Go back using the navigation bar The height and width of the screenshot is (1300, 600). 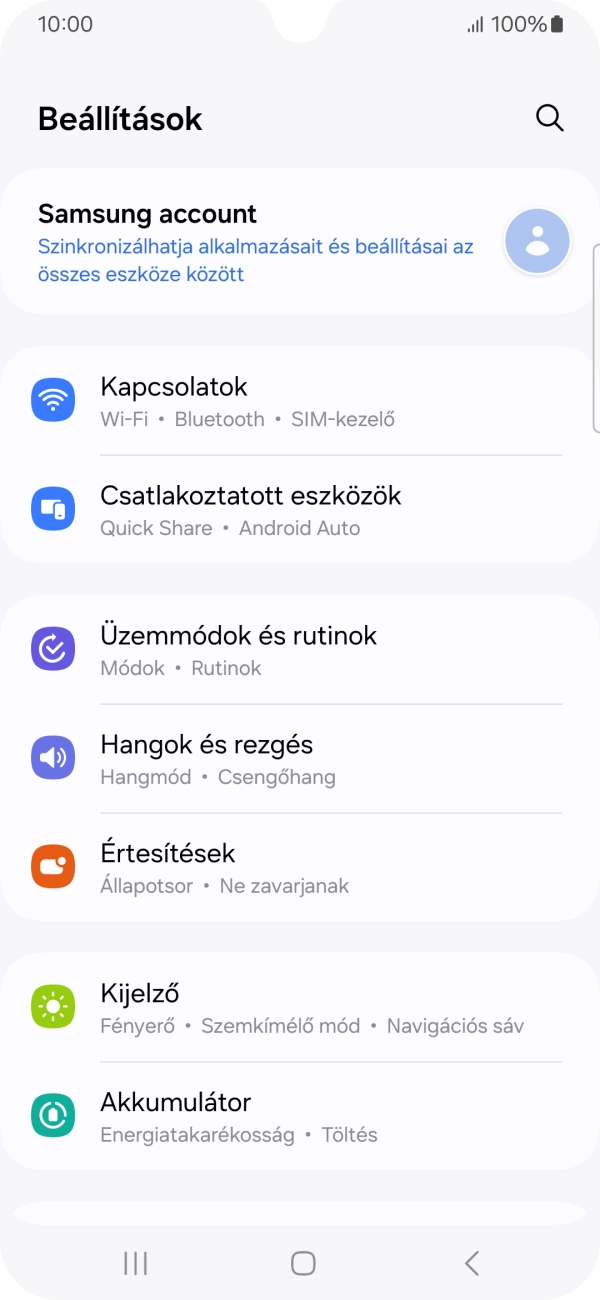tap(472, 1263)
